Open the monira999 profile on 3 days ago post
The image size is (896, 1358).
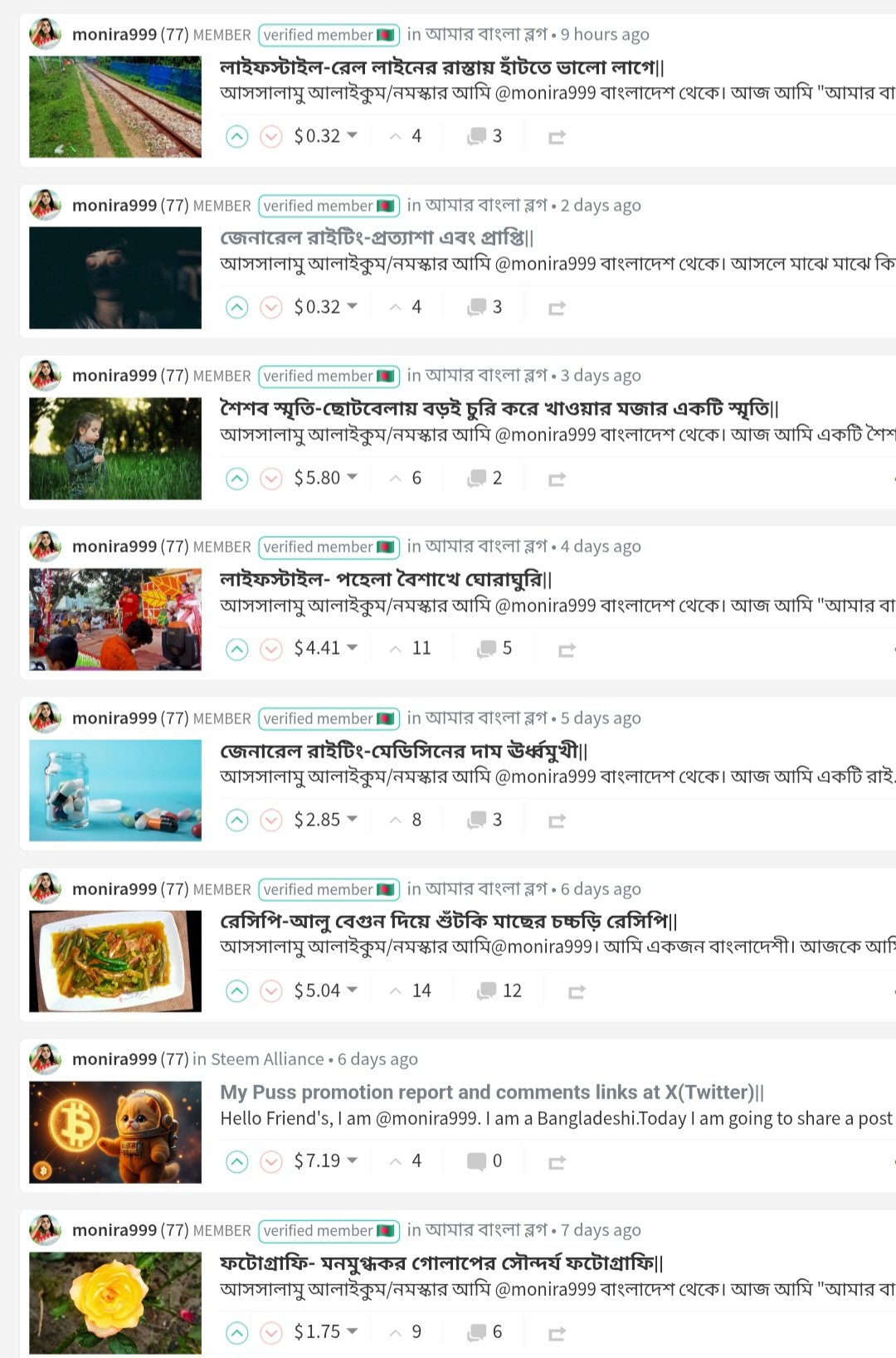114,376
